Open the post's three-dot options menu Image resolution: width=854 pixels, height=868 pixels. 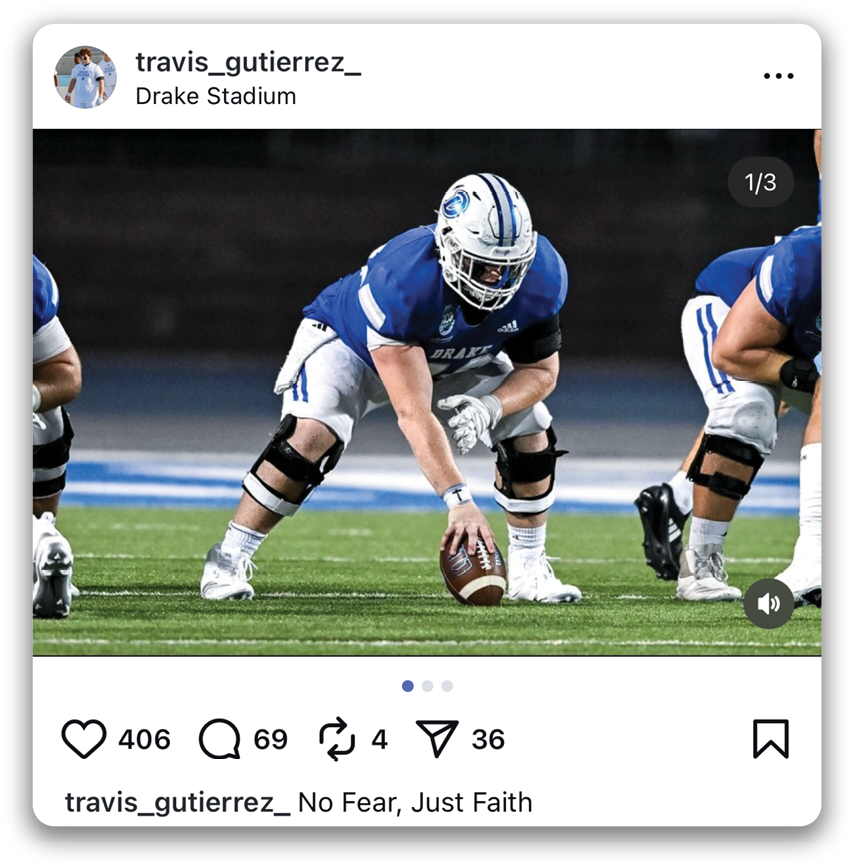point(778,76)
